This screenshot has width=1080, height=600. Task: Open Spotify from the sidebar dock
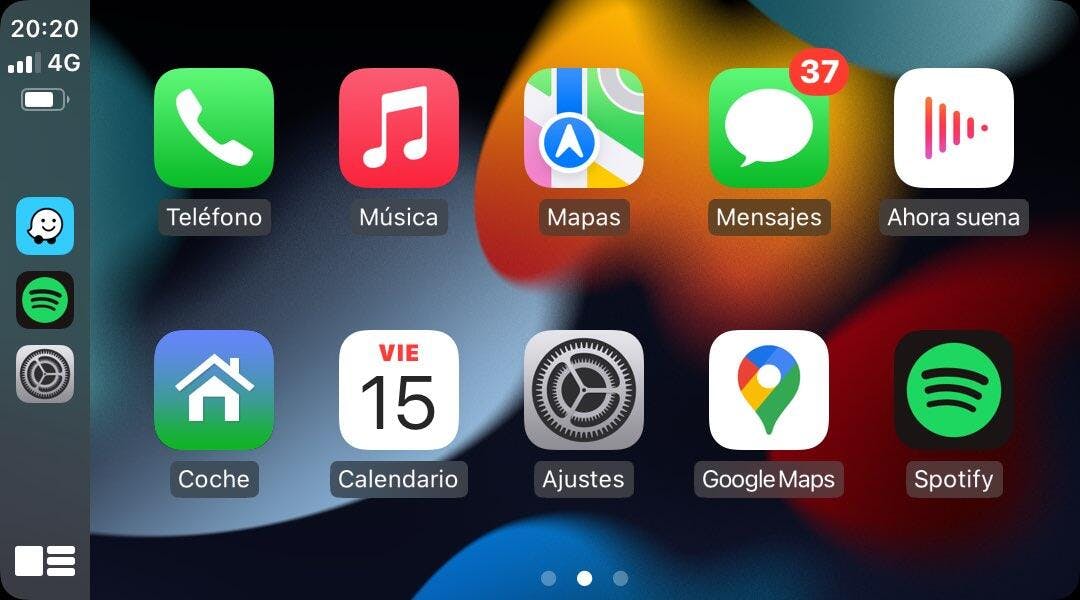45,300
